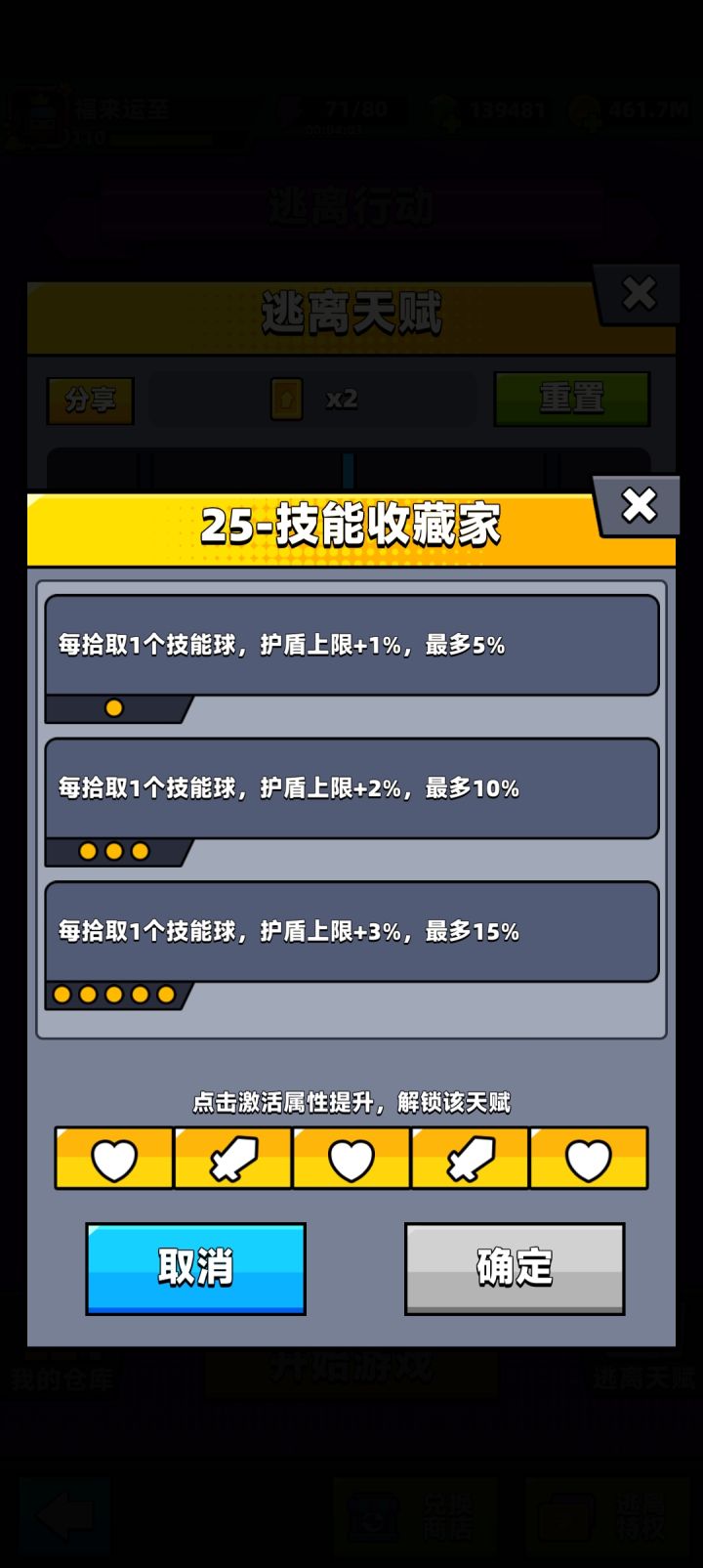Tap the x2 upgrade card icon
Viewport: 703px width, 1568px height.
coord(288,399)
